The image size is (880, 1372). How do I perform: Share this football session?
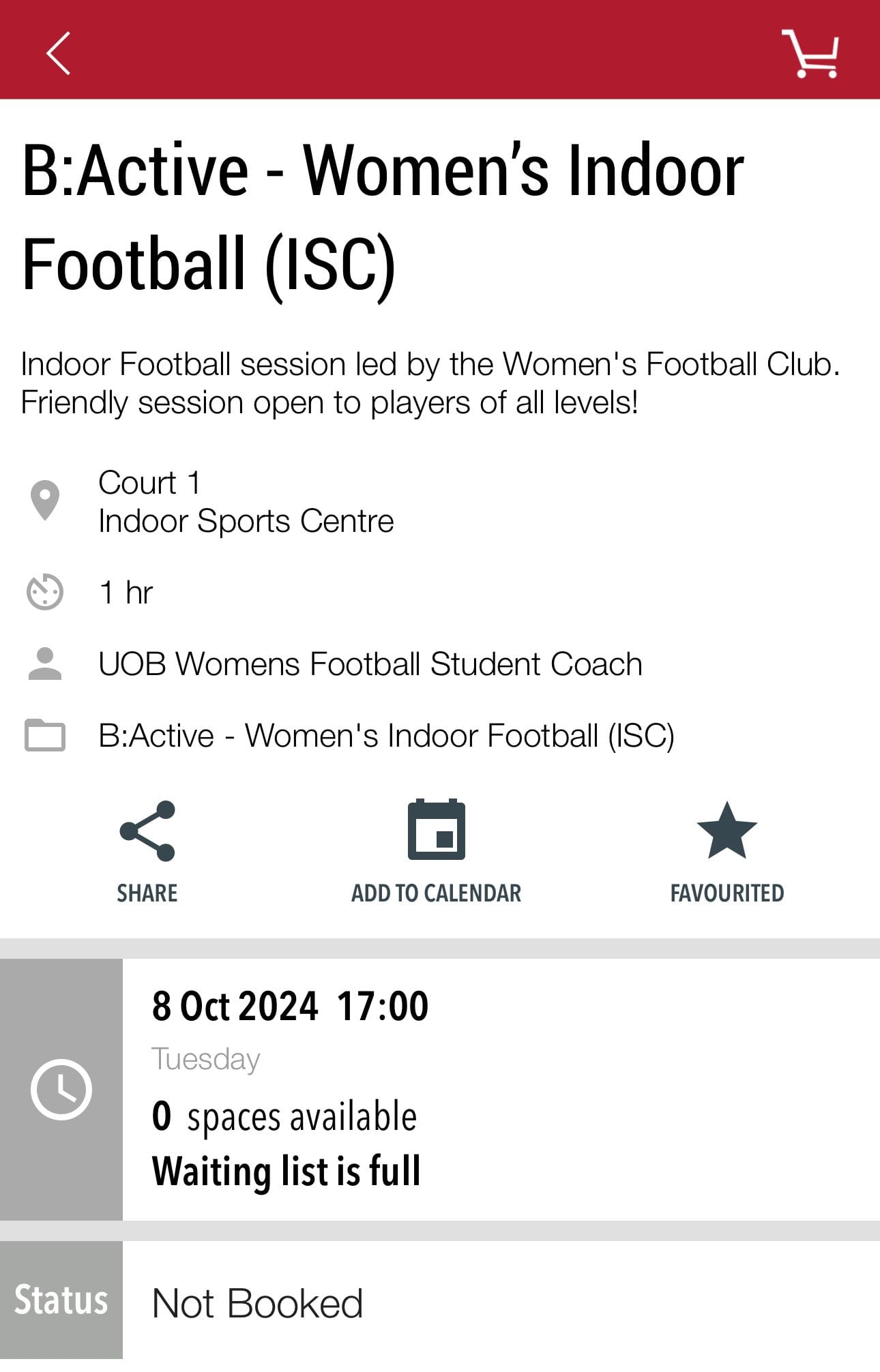tap(147, 850)
